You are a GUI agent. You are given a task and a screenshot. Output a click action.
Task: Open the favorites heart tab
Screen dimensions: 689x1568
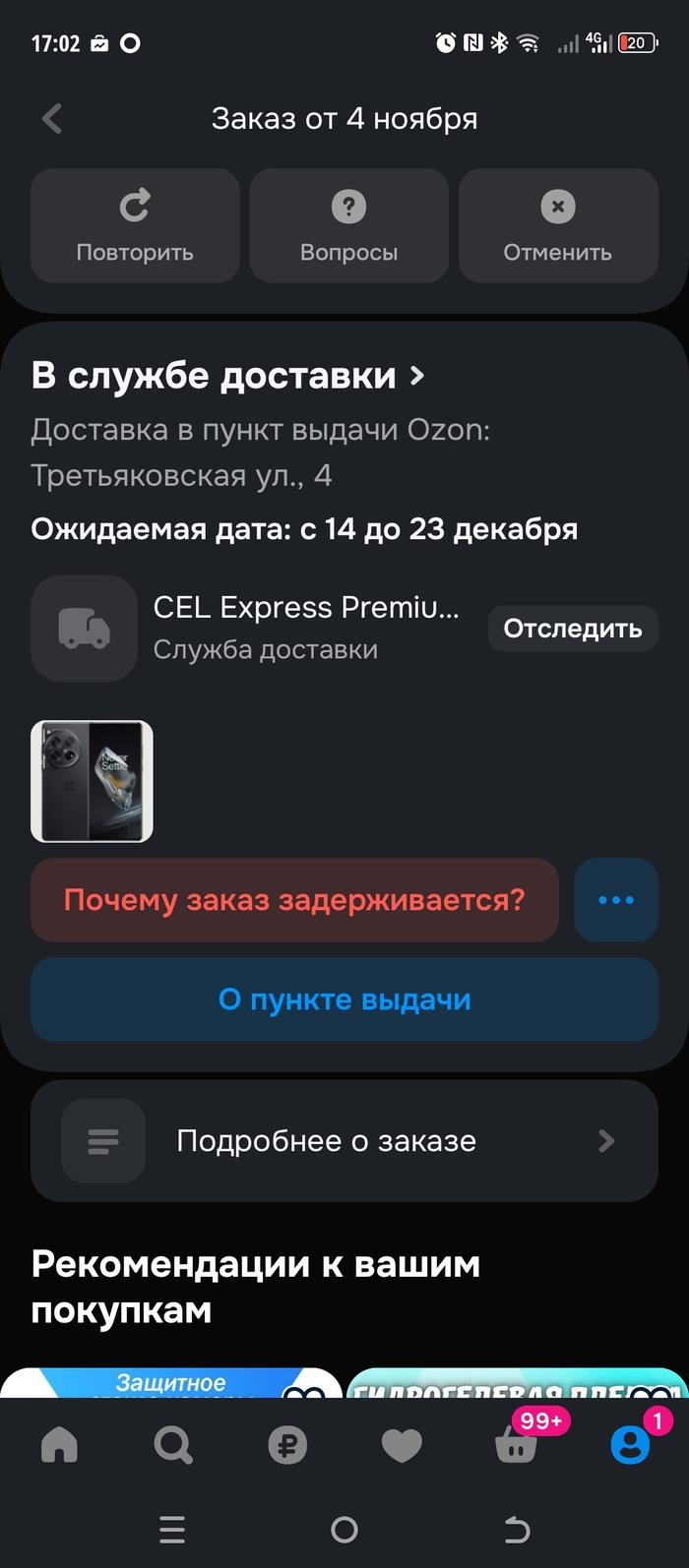coord(402,1444)
